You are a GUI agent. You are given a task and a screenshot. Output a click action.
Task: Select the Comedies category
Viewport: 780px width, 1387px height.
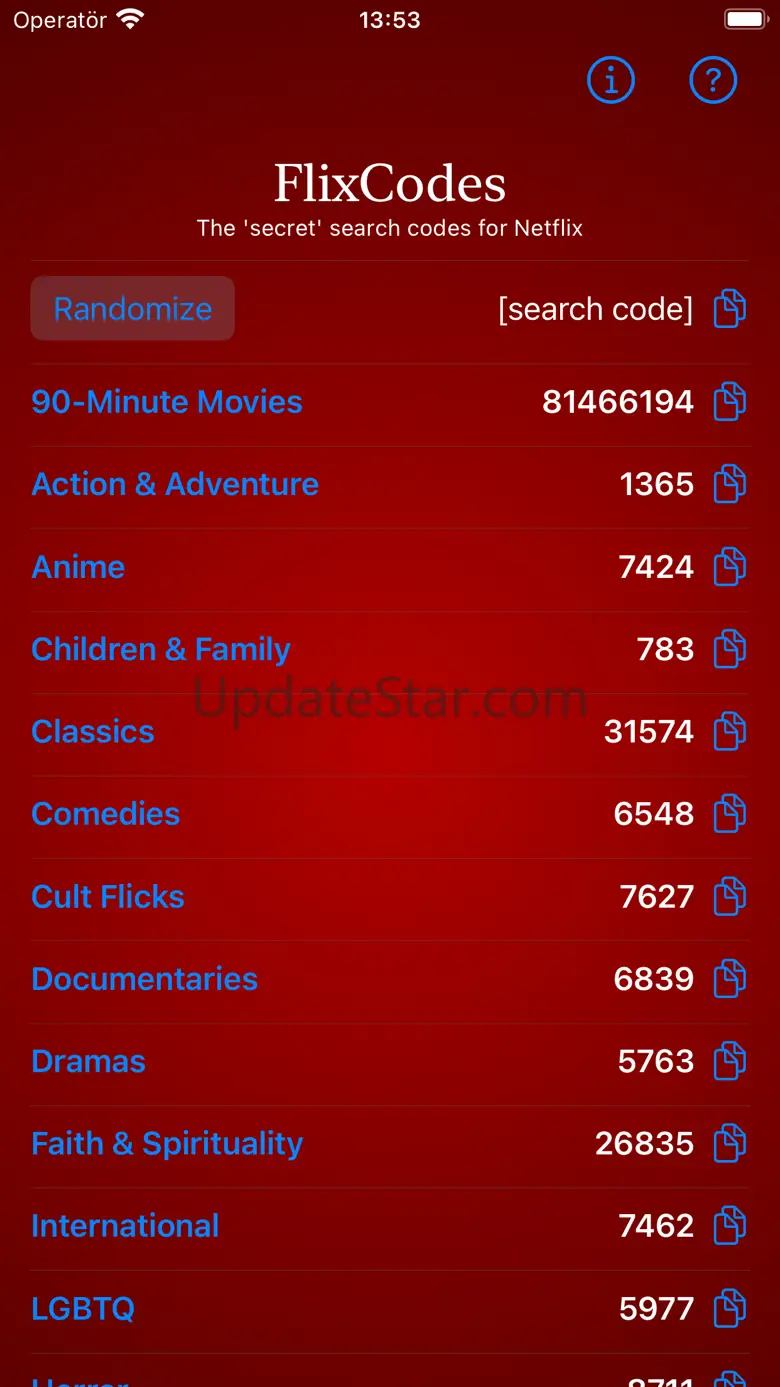tap(106, 814)
